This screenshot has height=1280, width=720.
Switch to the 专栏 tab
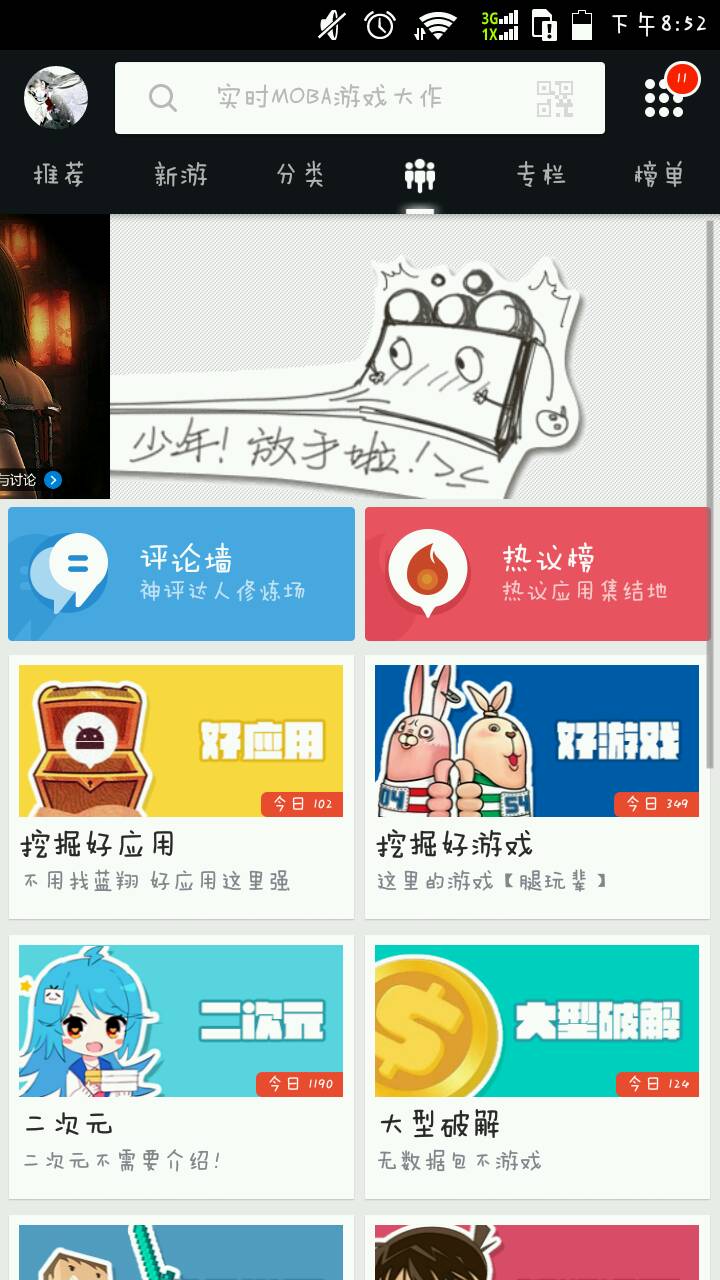point(541,176)
